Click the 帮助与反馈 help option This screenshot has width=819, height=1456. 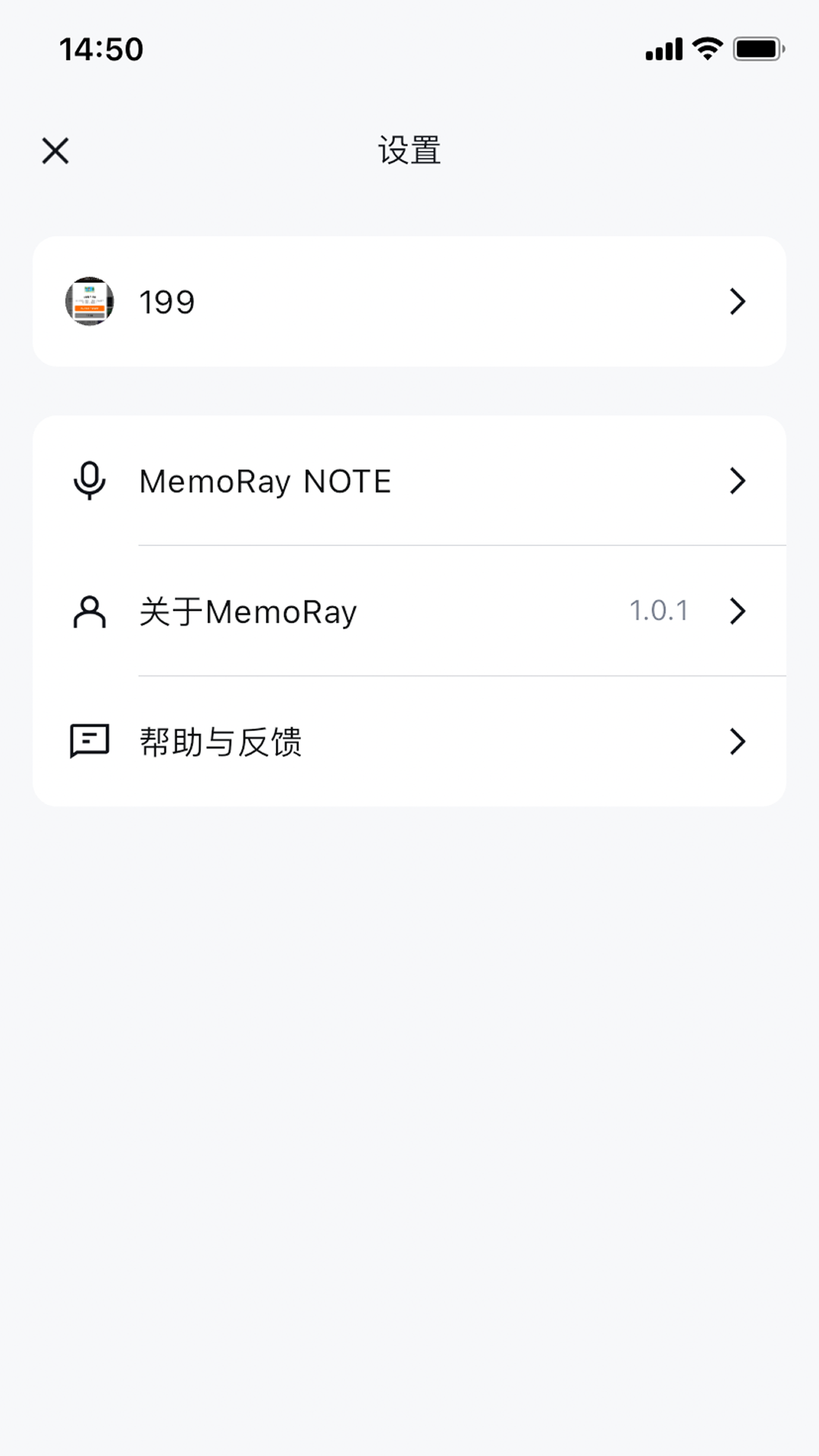[221, 742]
